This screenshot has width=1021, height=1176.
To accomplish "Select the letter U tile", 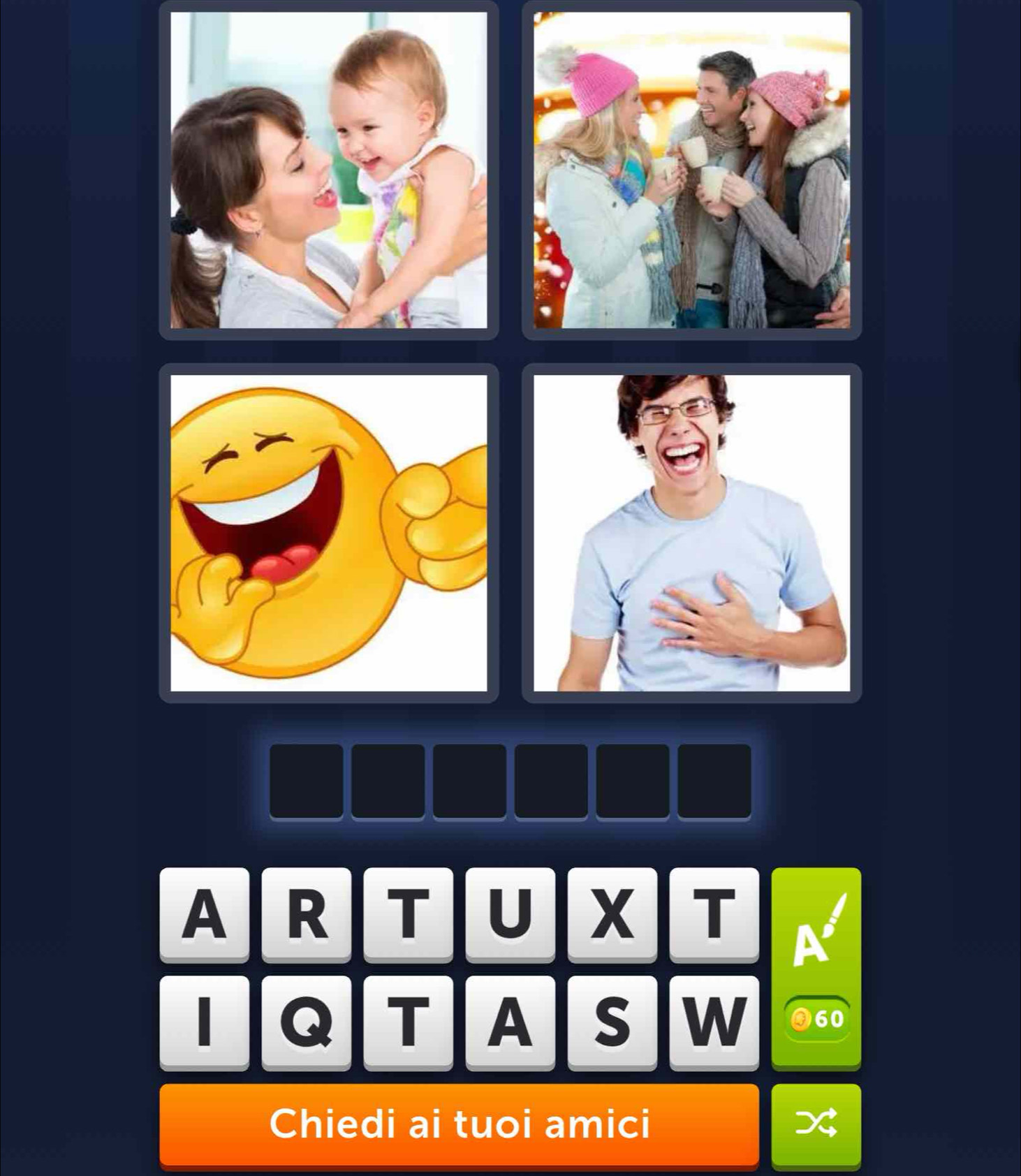I will pyautogui.click(x=510, y=913).
